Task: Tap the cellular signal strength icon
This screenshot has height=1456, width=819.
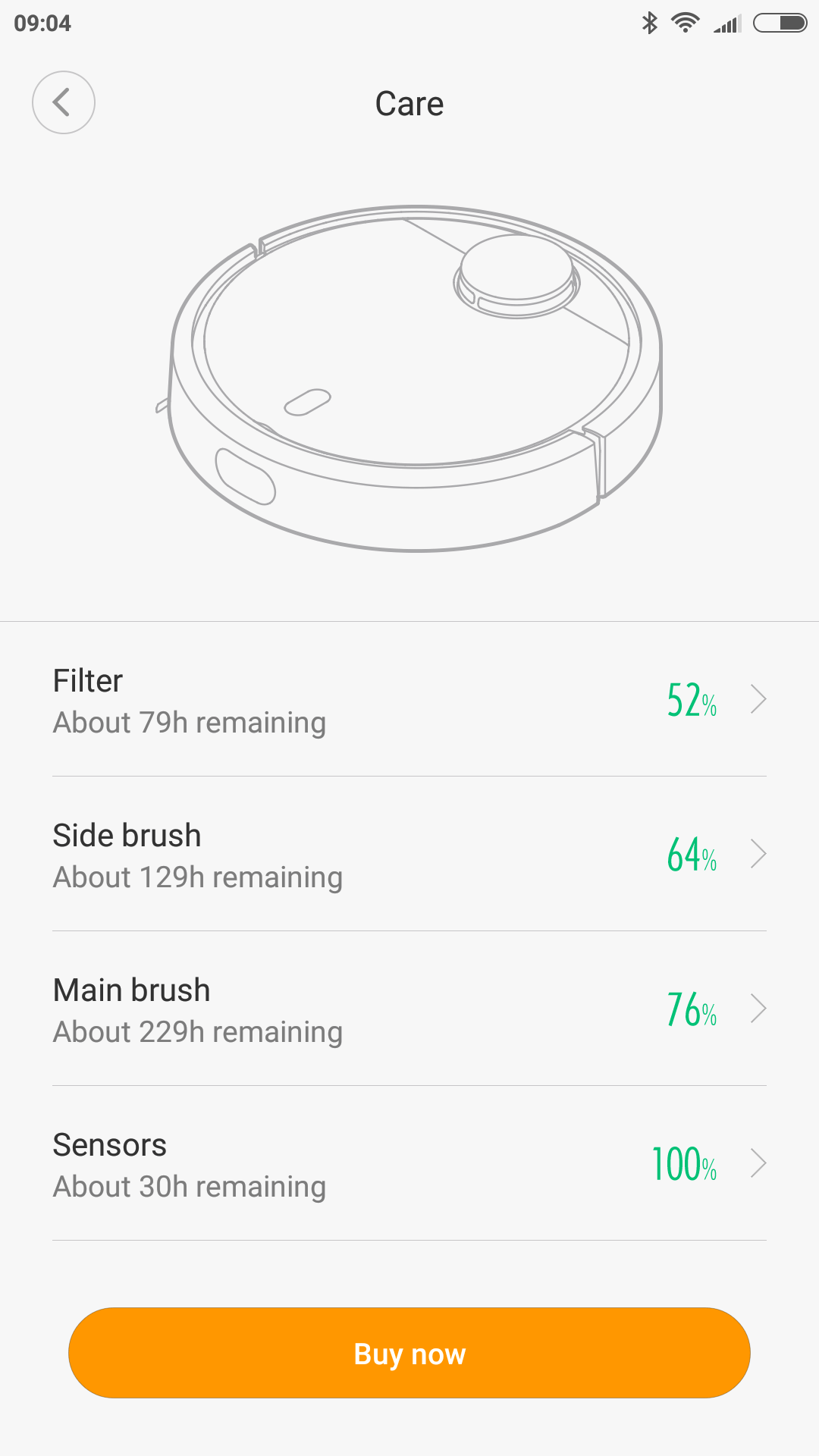Action: coord(726,23)
